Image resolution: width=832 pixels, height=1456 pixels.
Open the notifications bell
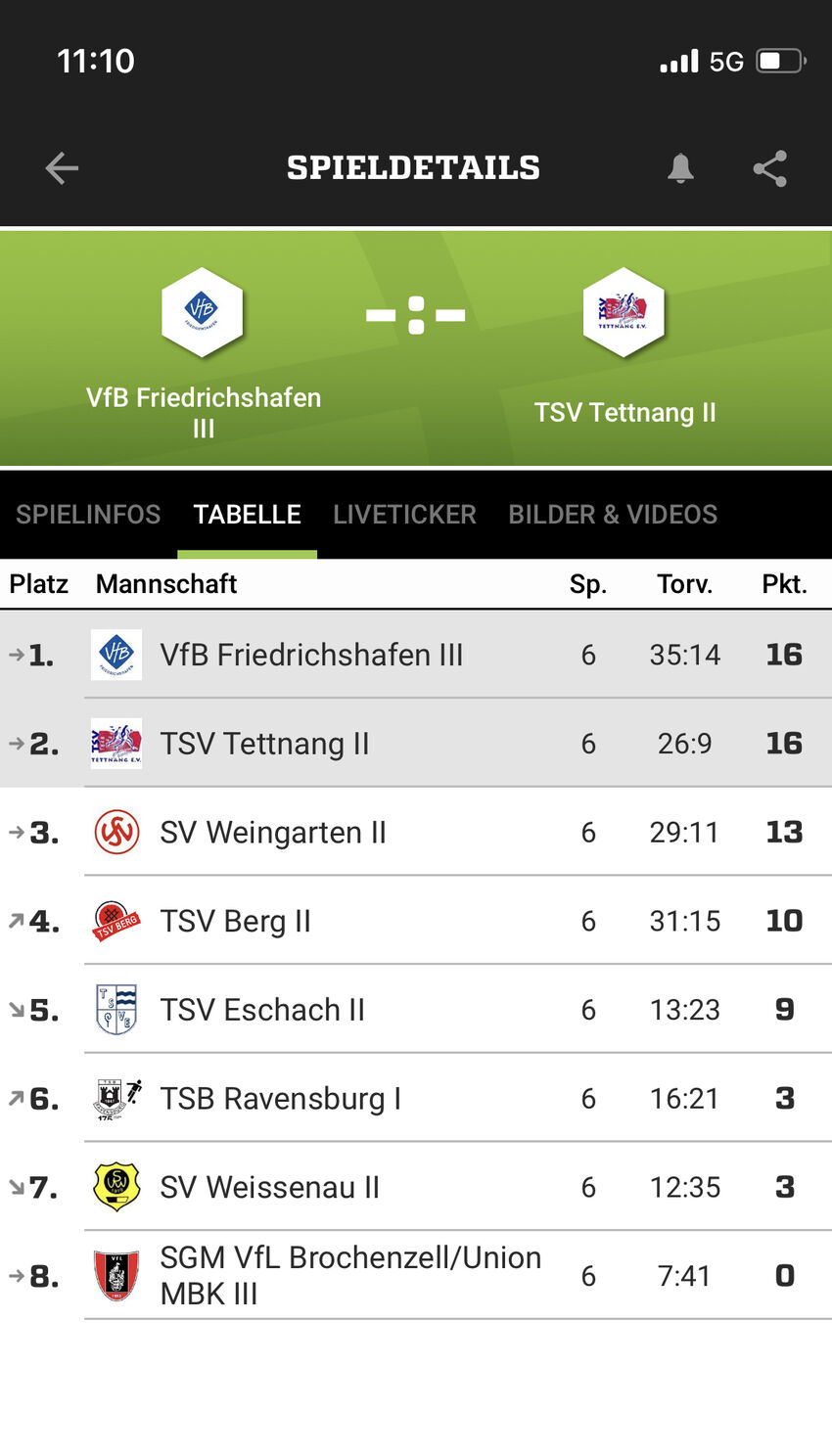[680, 168]
